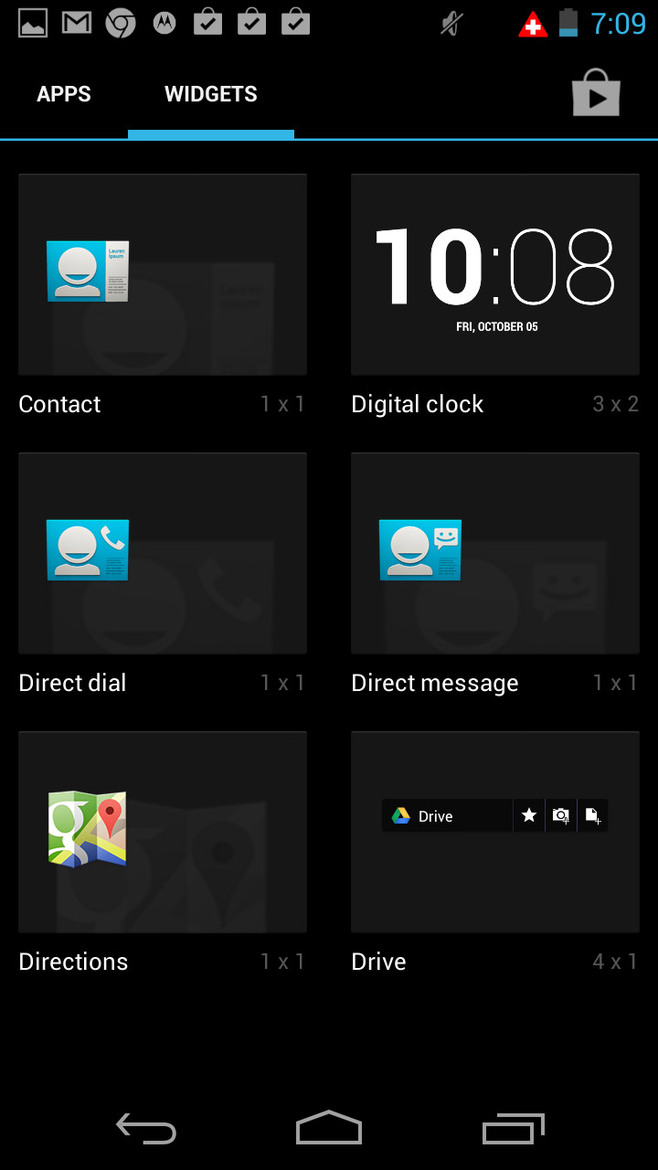Select the Direct message widget
The height and width of the screenshot is (1170, 658).
[x=494, y=553]
